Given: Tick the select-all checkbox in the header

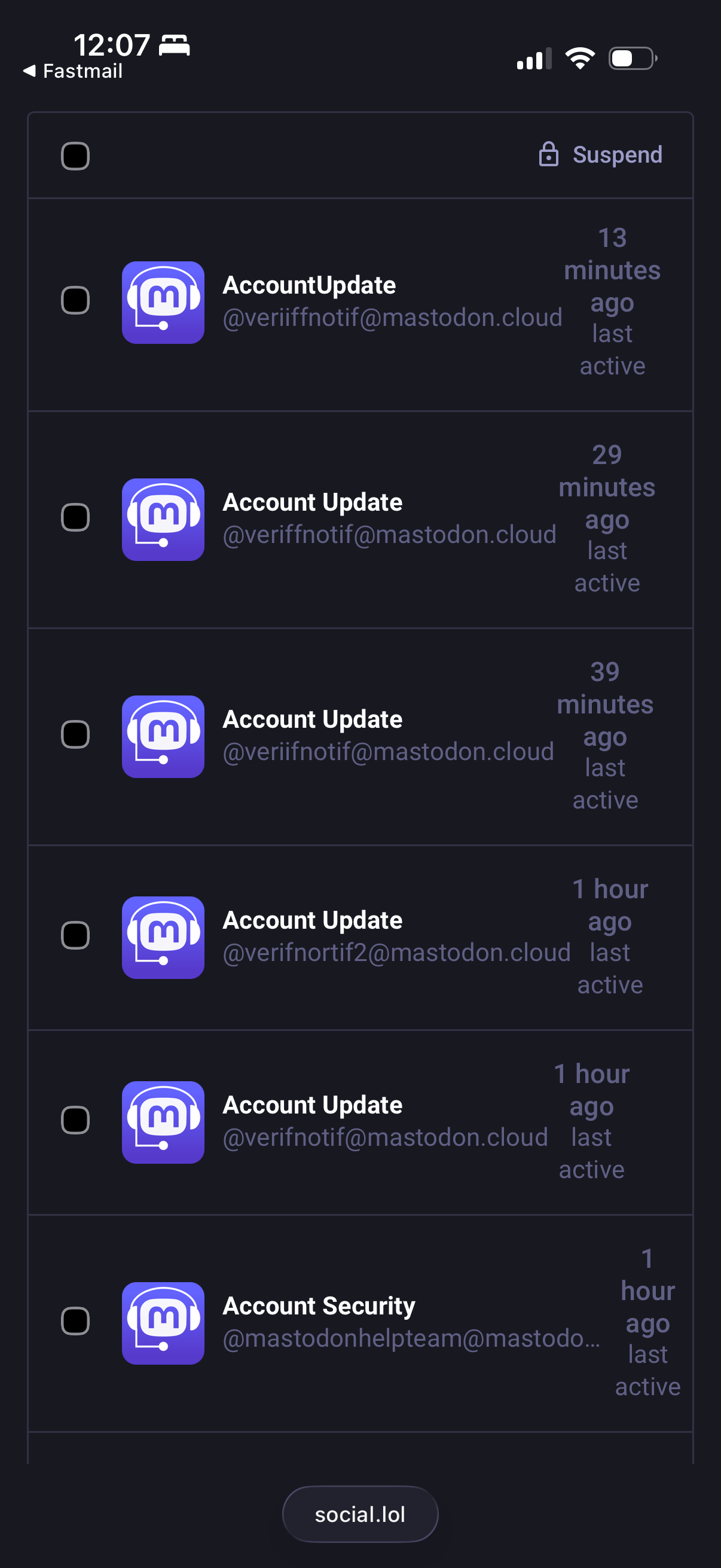Looking at the screenshot, I should [75, 156].
